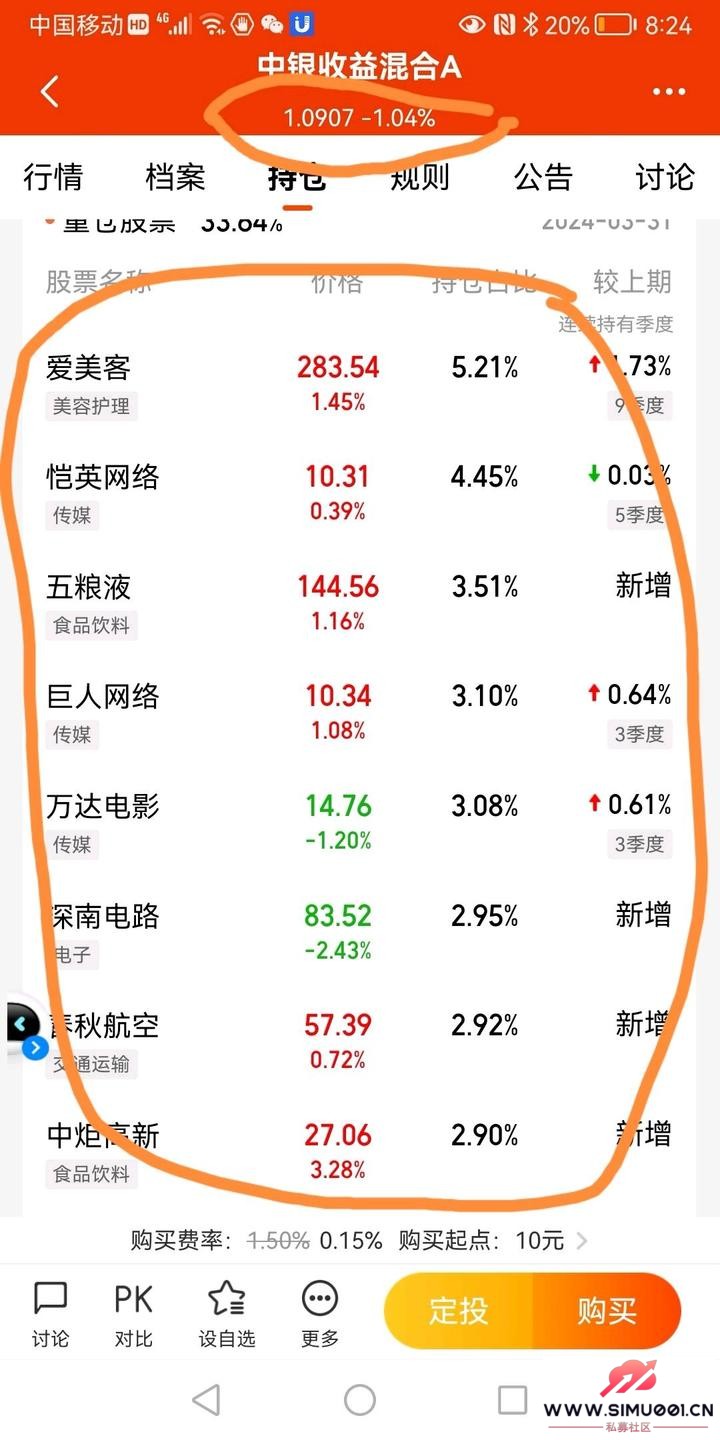
Task: Tap the PK 对比 compare button
Action: tap(133, 1314)
